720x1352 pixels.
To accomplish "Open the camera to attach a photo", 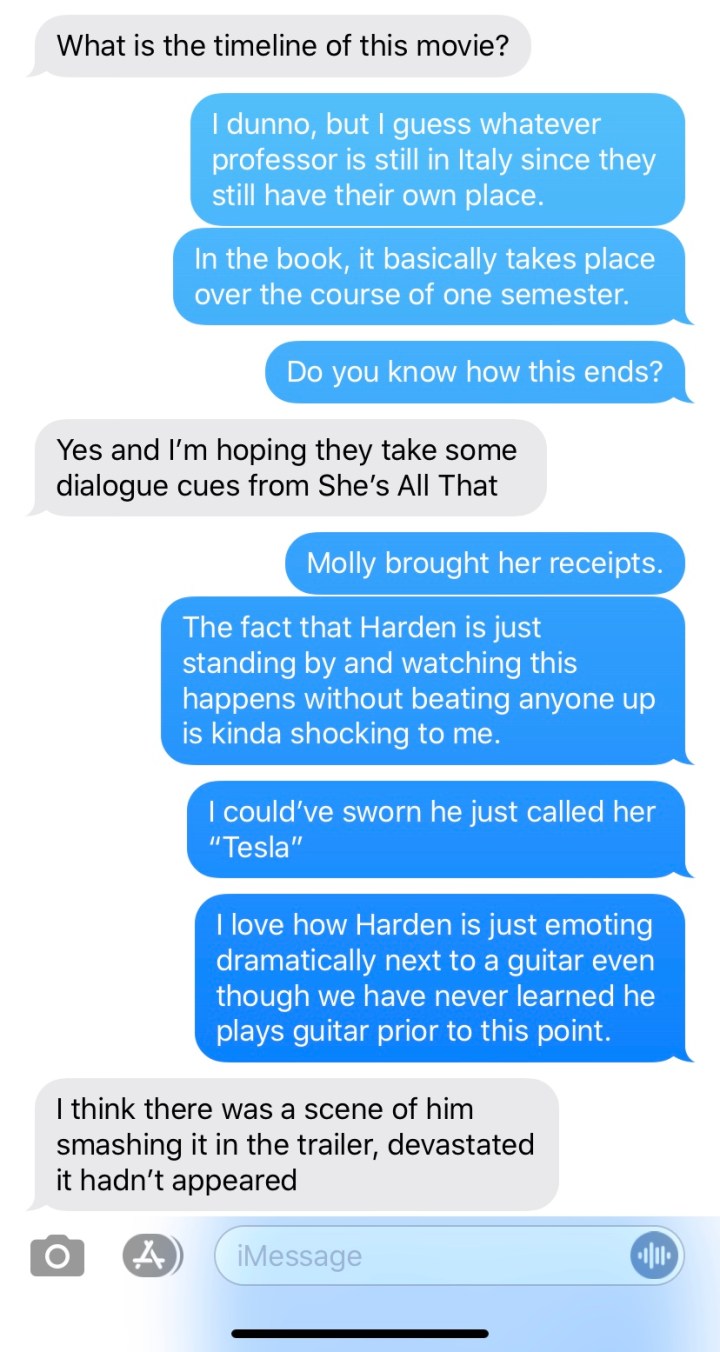I will click(x=57, y=1255).
